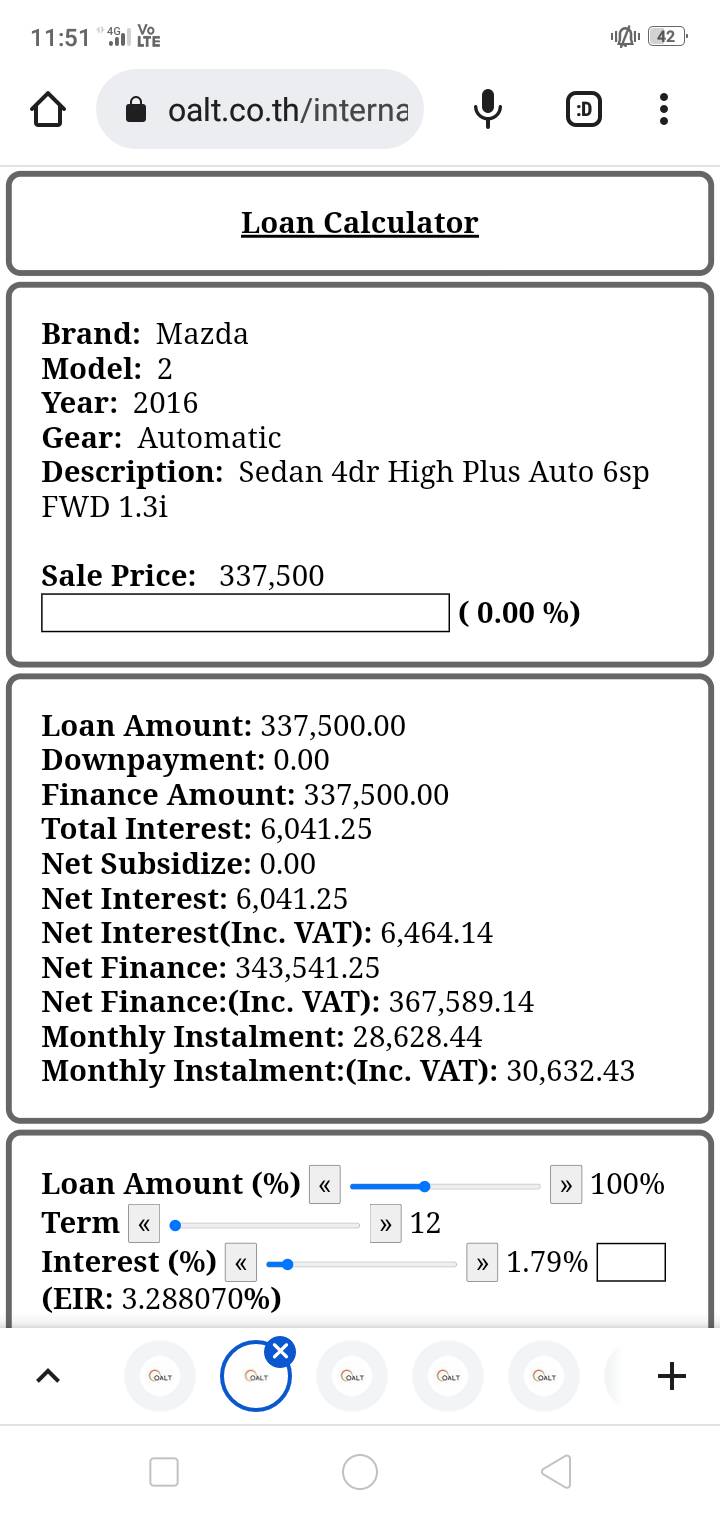Increase Loan Amount (%) with the » button
This screenshot has width=720, height=1520.
566,1185
